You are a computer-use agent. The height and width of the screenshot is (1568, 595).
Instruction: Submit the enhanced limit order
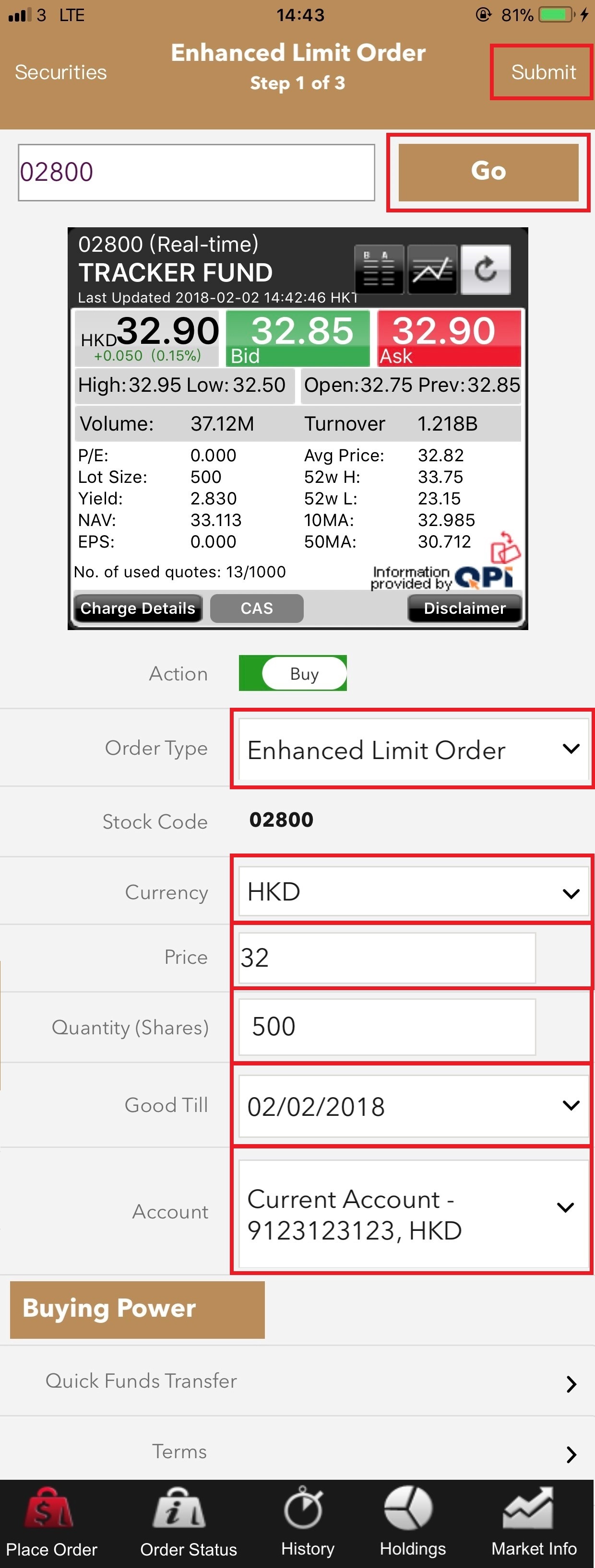pyautogui.click(x=542, y=72)
